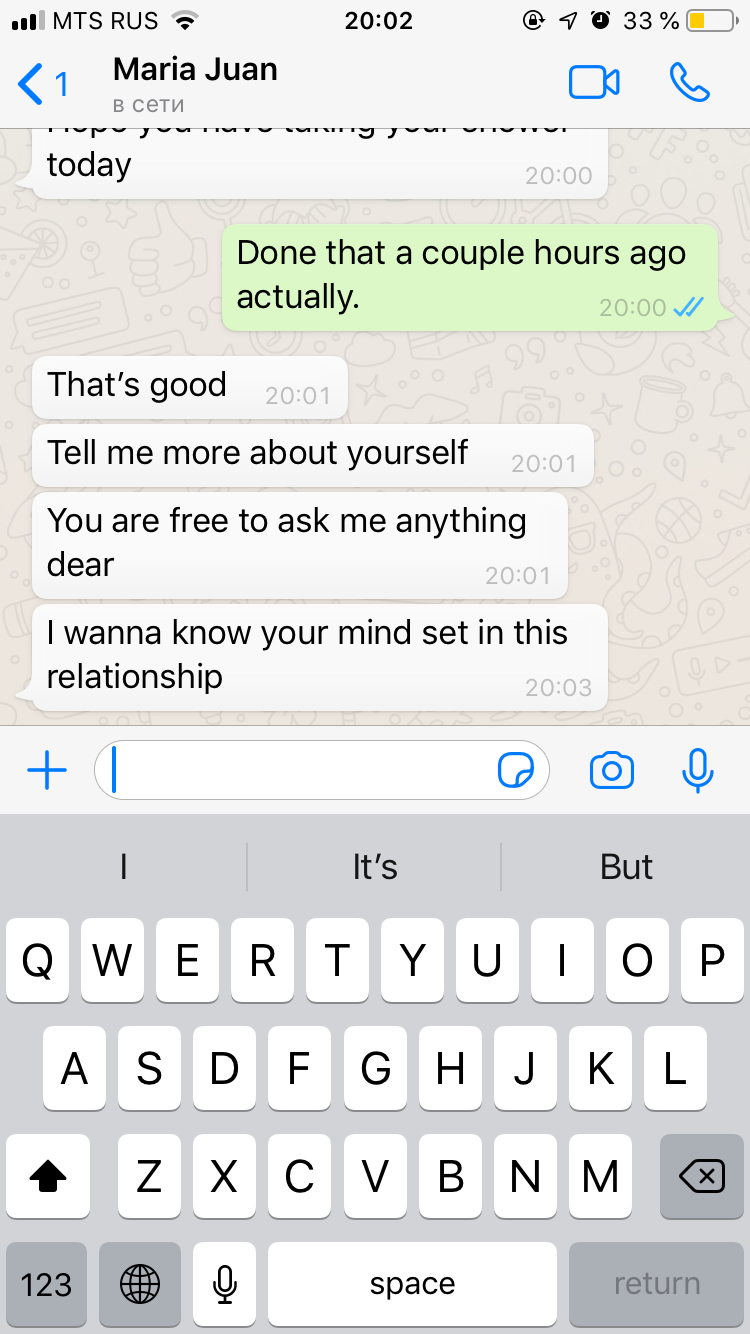750x1334 pixels.
Task: Insert the suggestion "But"
Action: [626, 866]
